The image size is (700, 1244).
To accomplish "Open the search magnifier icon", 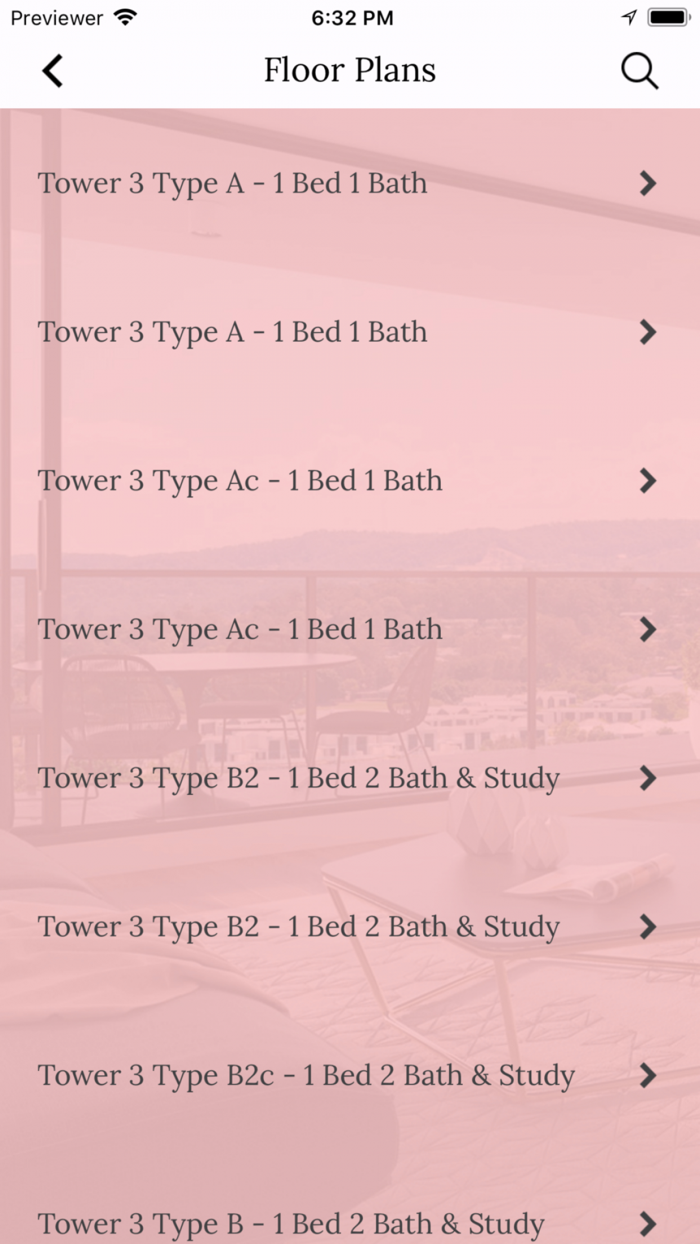I will [639, 71].
